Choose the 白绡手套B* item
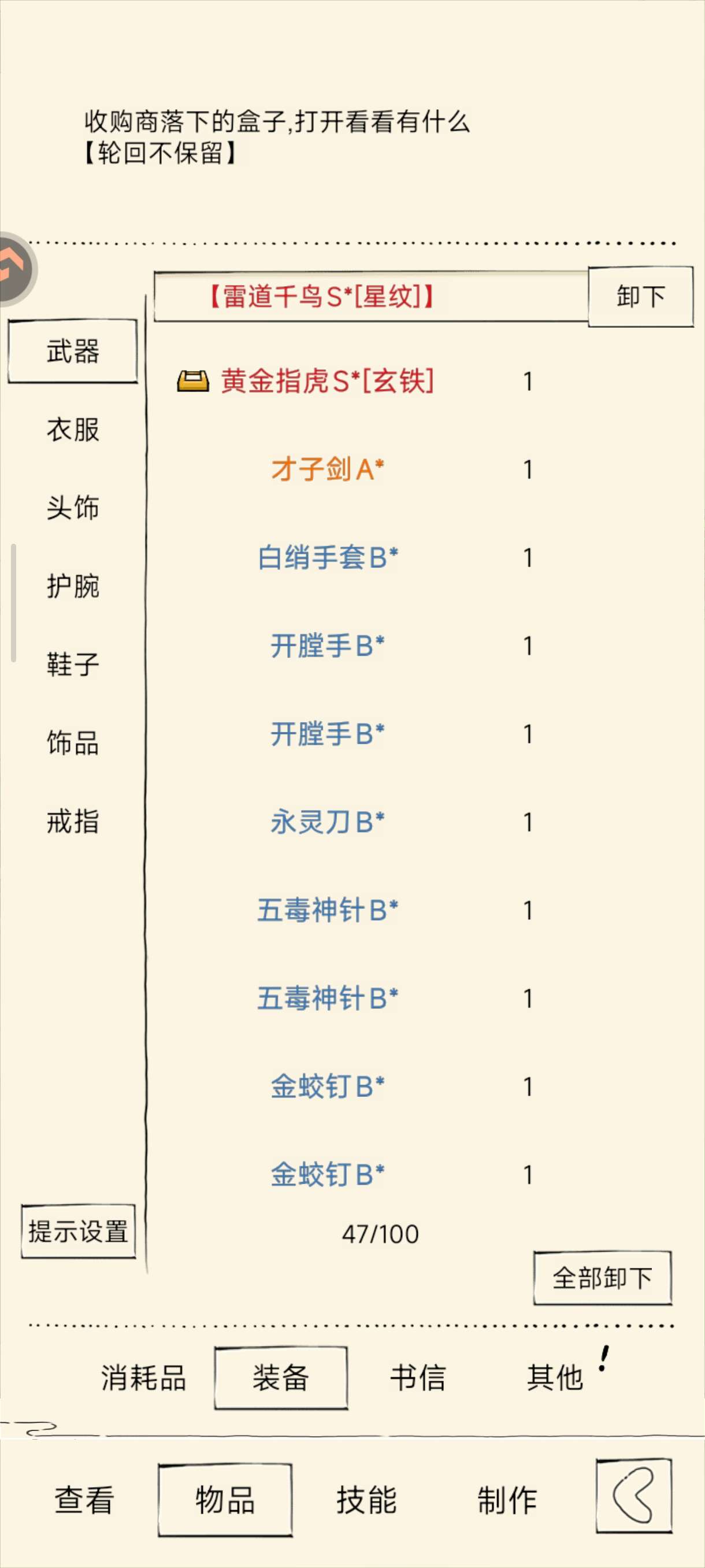The height and width of the screenshot is (1568, 705). [327, 557]
